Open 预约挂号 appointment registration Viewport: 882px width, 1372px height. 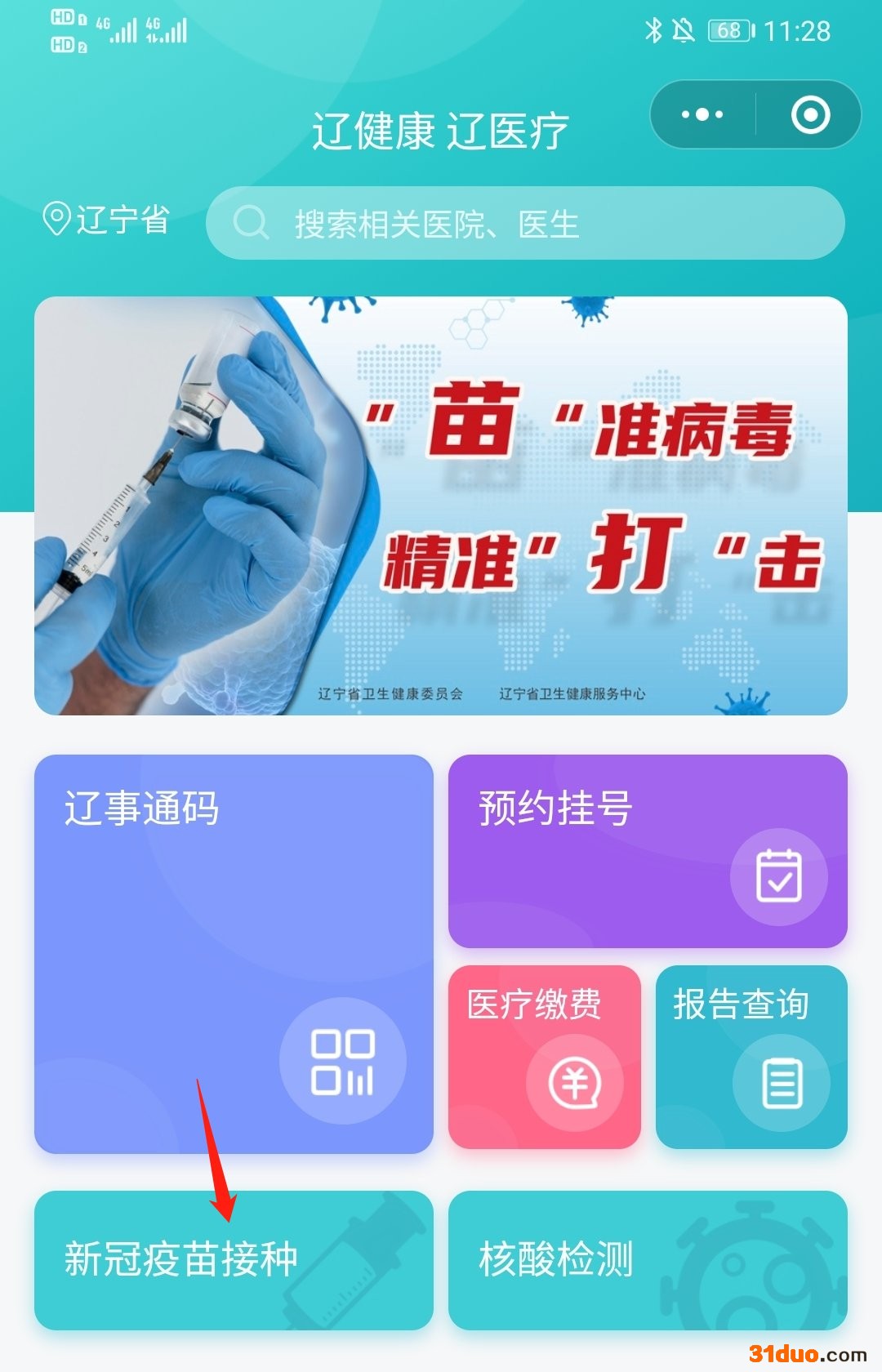pyautogui.click(x=647, y=851)
